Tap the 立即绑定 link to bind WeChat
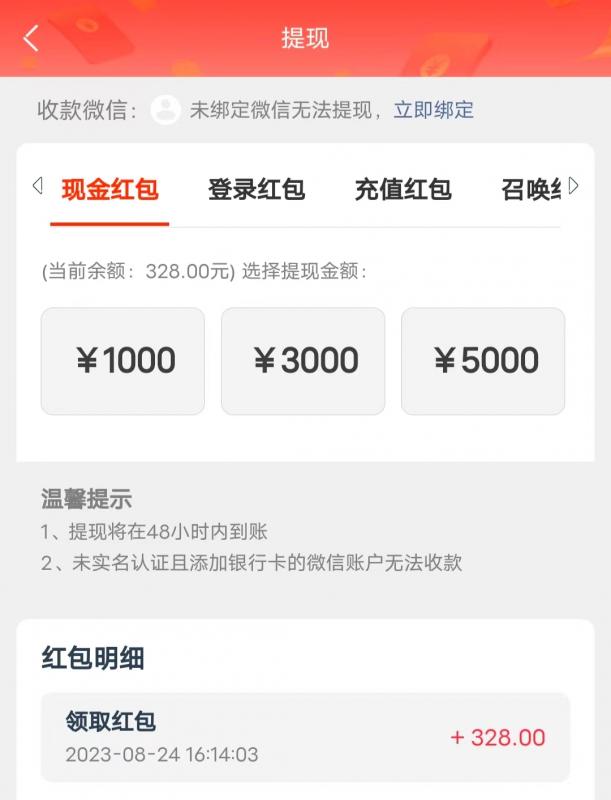Screen dimensions: 611x800 click(x=433, y=110)
